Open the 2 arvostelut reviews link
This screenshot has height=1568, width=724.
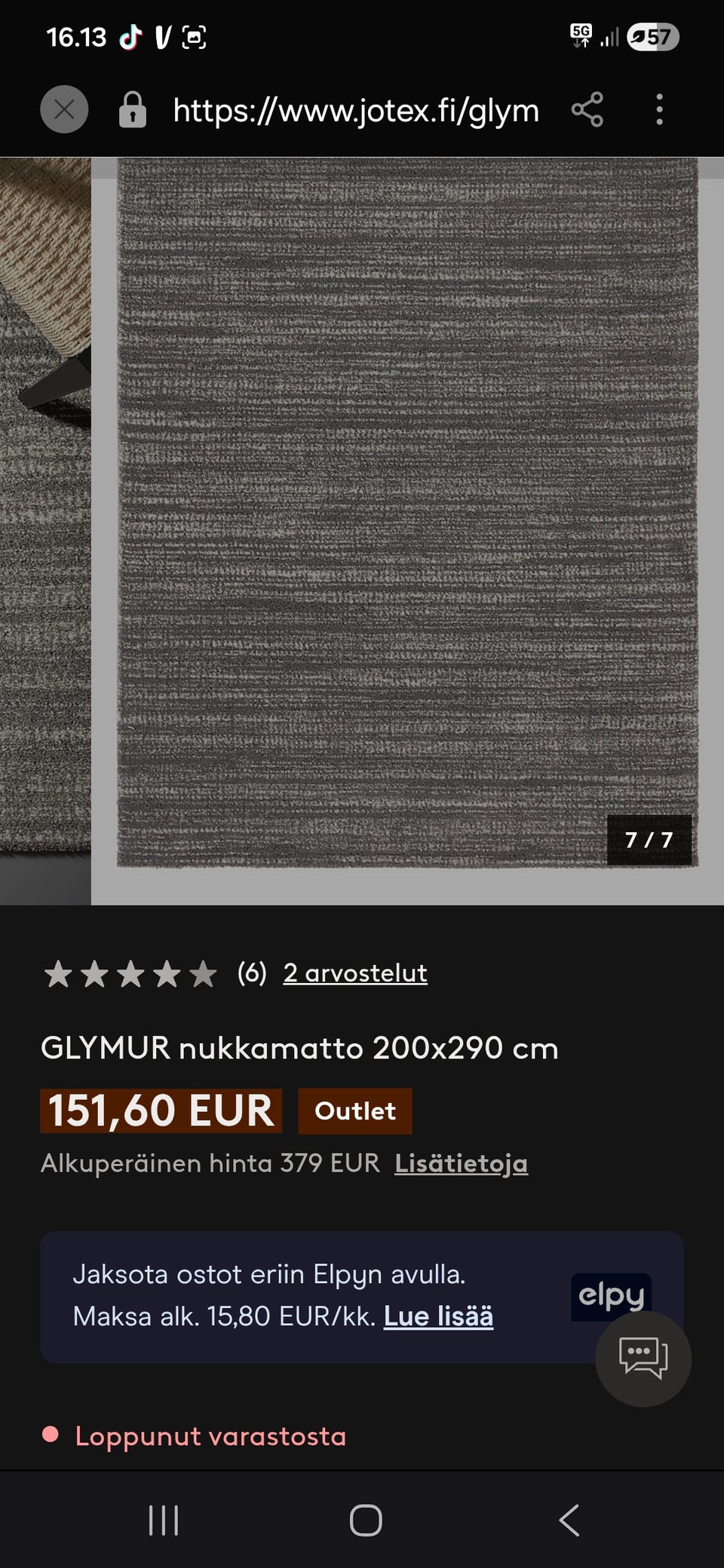pyautogui.click(x=355, y=973)
